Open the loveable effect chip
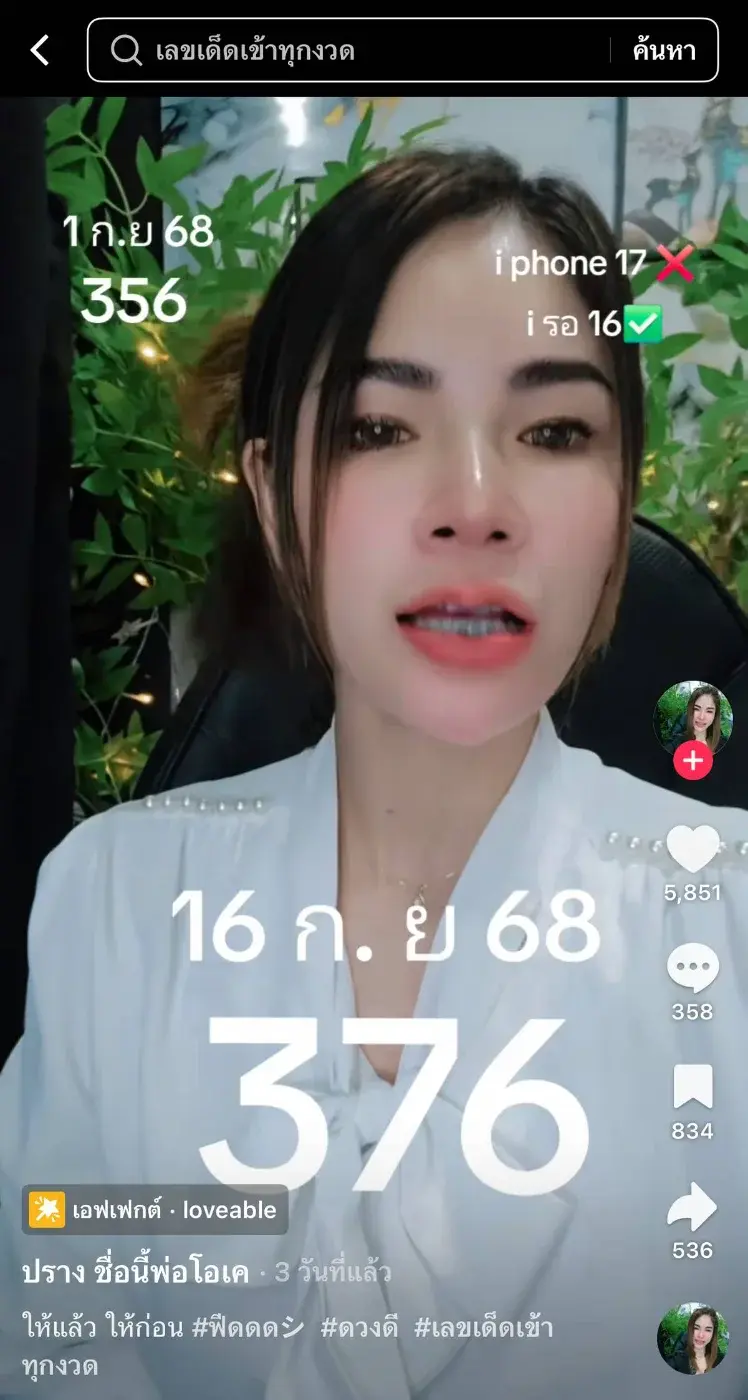The image size is (748, 1400). [x=155, y=1210]
